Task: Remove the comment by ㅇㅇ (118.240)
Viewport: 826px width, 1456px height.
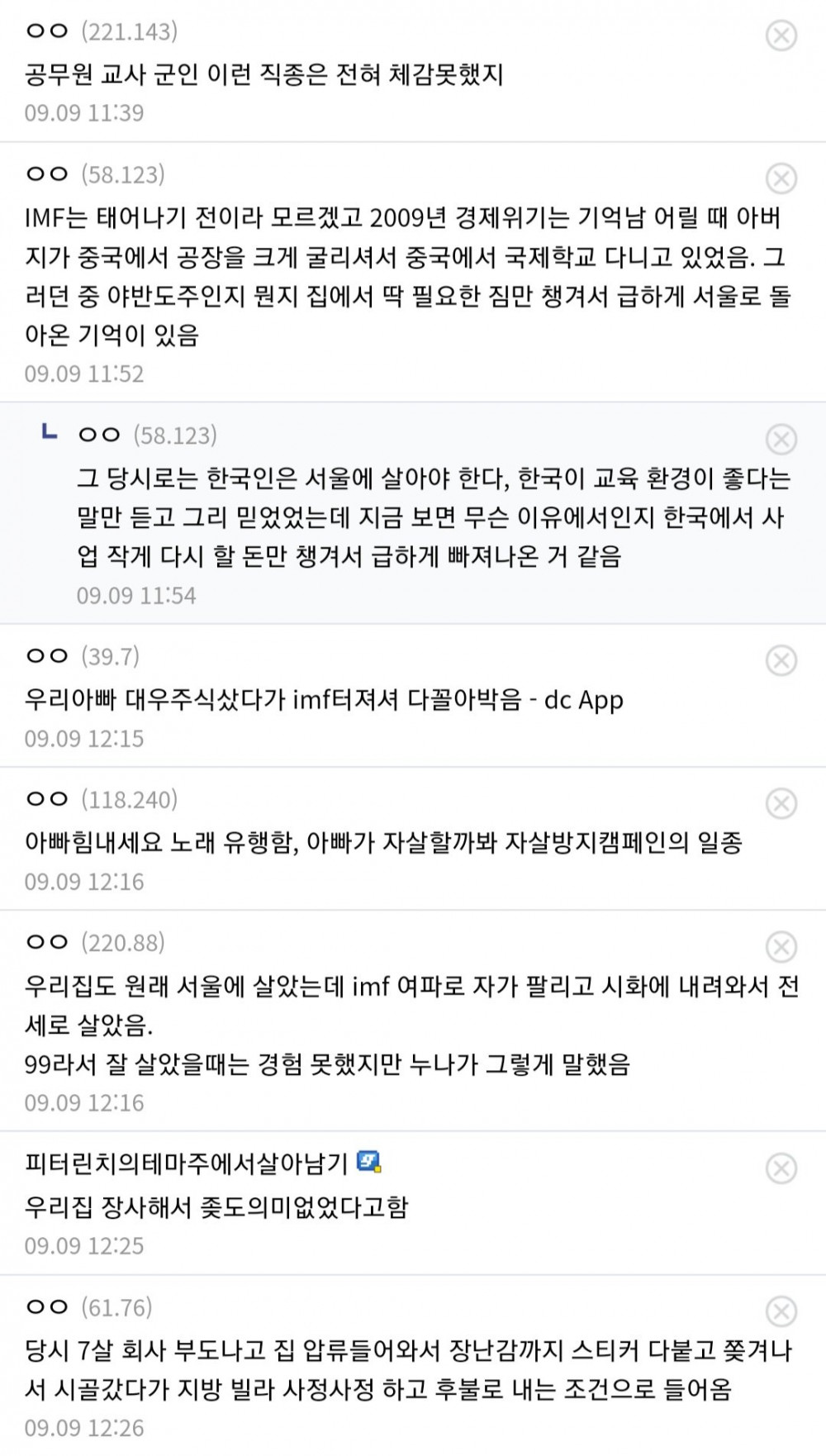Action: click(x=781, y=803)
